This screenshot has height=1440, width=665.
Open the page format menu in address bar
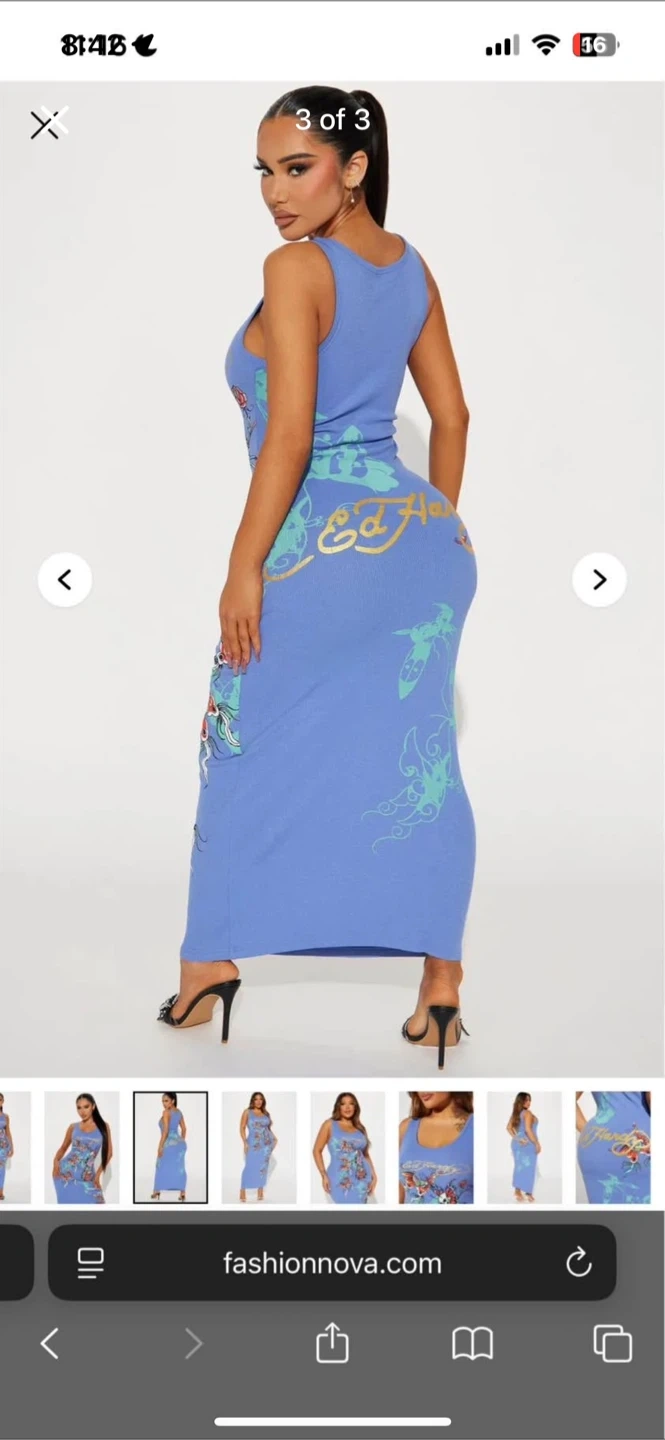pyautogui.click(x=91, y=1263)
